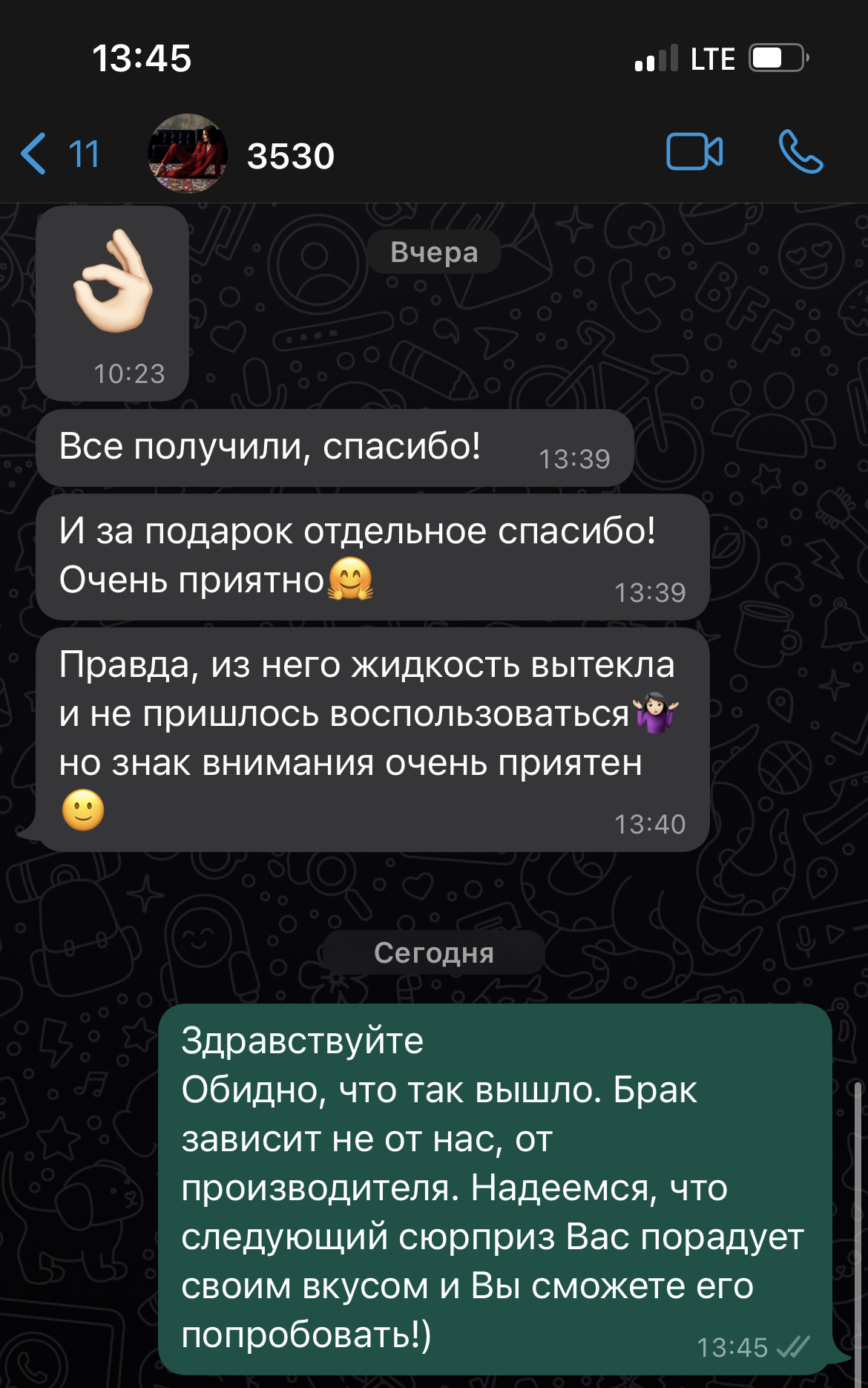
Task: Start a video call with 3530
Action: coord(694,152)
